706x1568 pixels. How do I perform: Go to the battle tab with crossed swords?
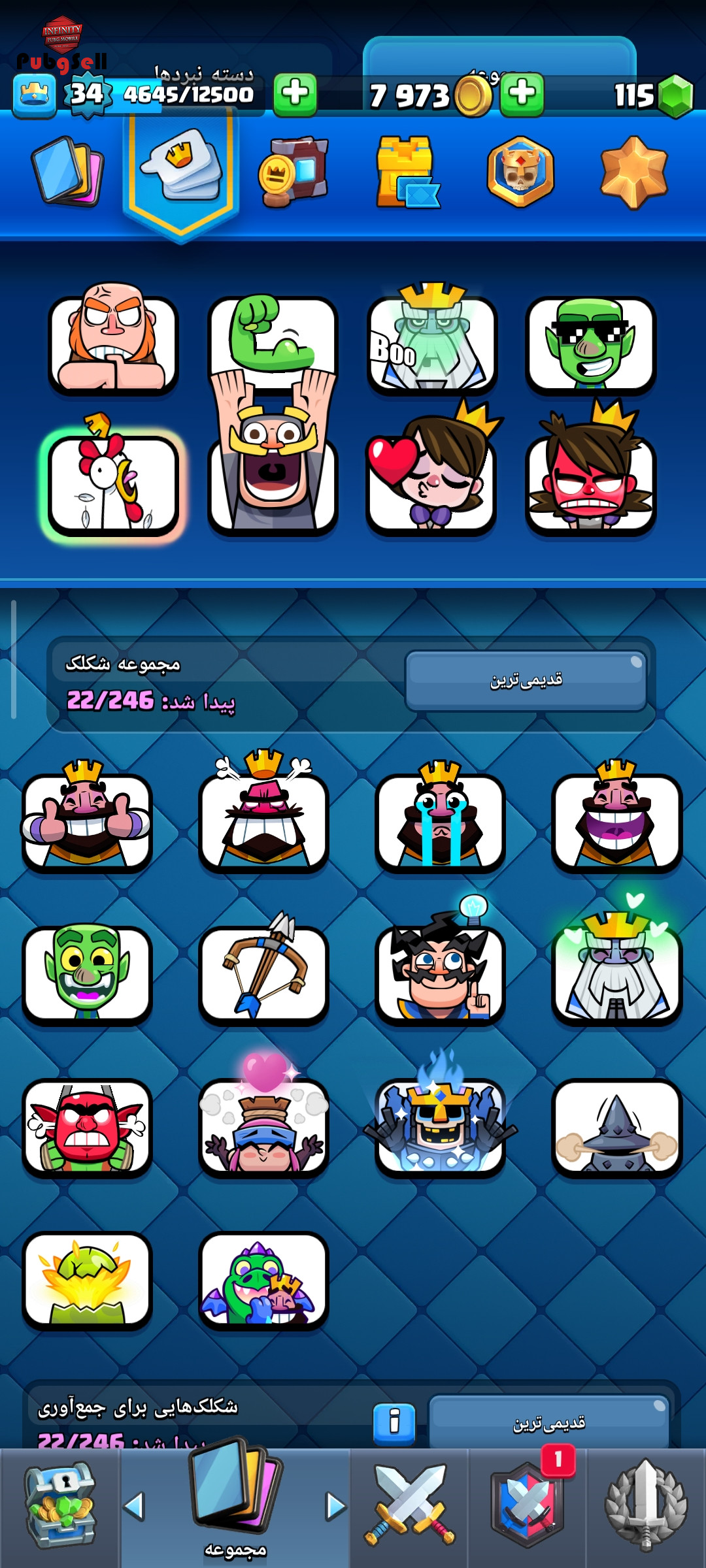coord(409,1507)
